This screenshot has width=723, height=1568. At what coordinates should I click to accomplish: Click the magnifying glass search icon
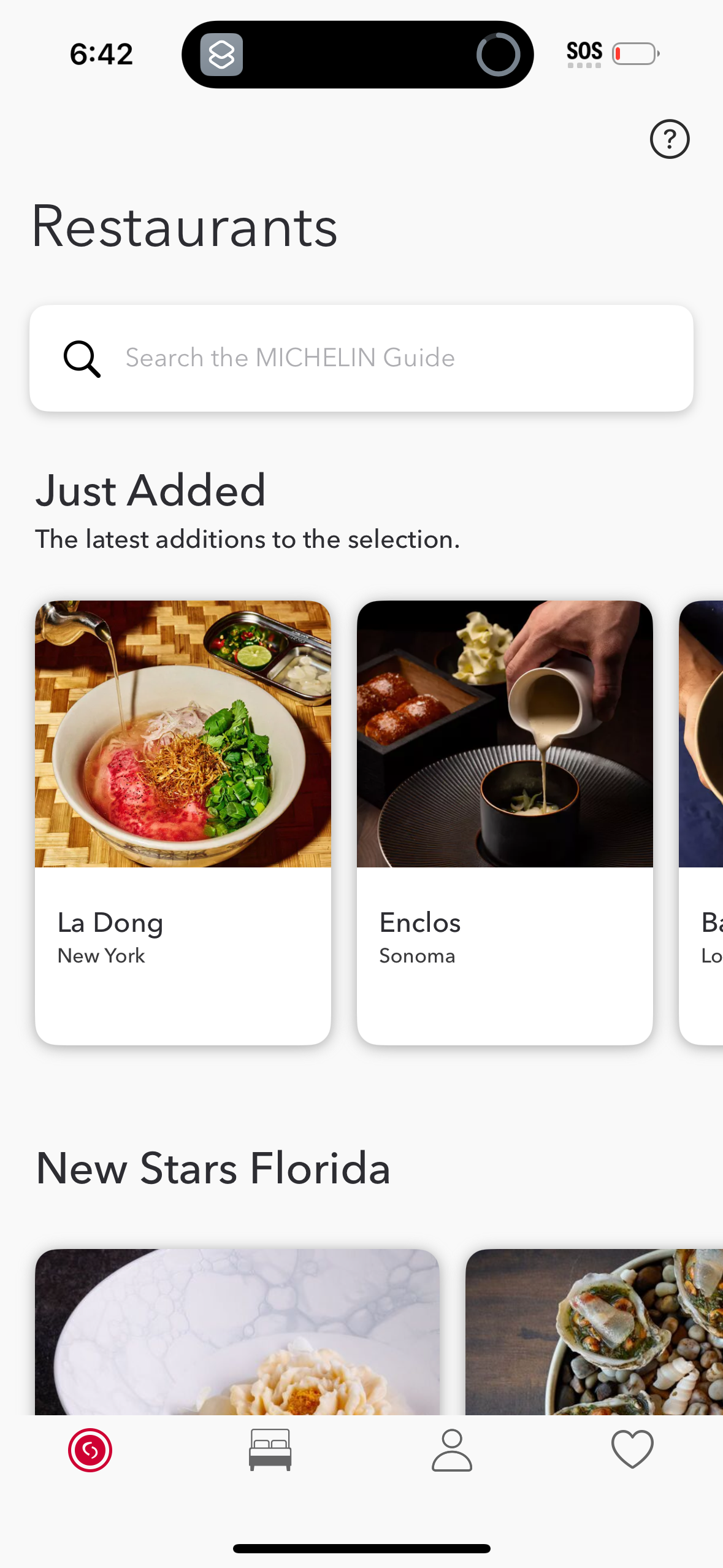(x=81, y=358)
